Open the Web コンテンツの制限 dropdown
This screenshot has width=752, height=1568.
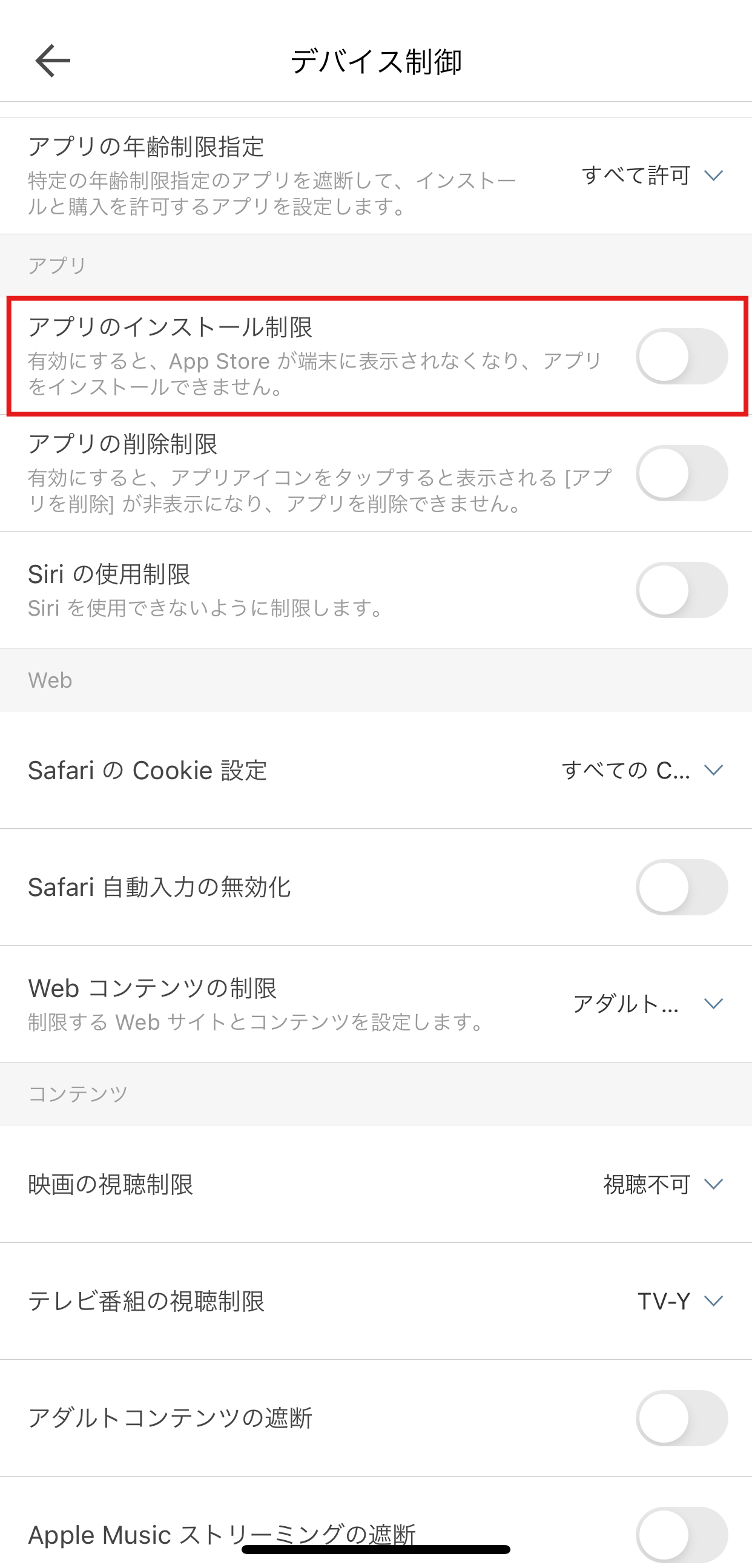pyautogui.click(x=648, y=1004)
